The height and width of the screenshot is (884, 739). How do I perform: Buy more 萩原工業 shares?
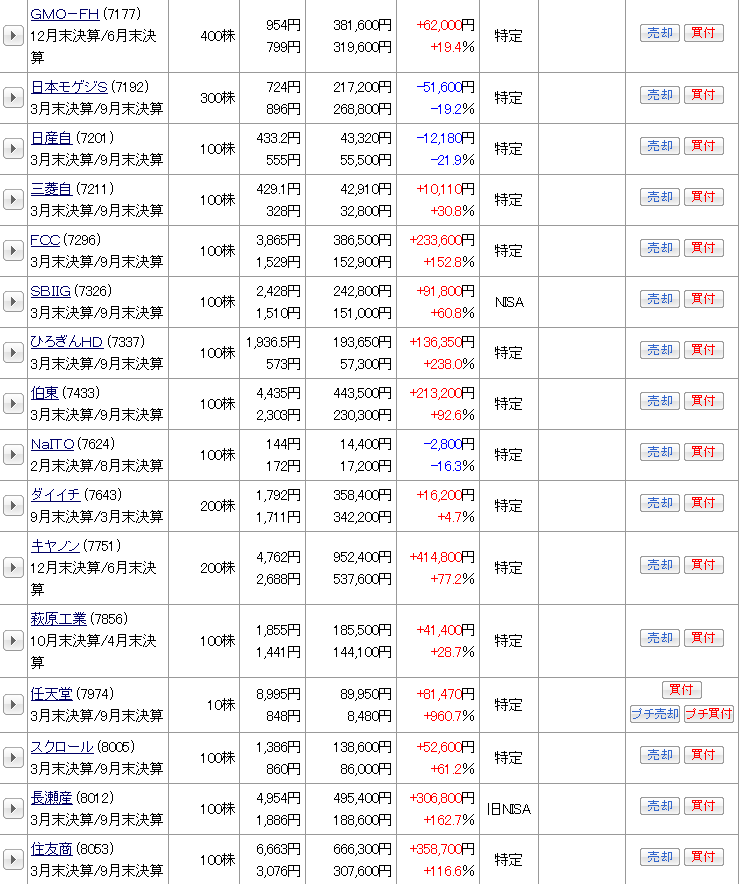point(703,638)
